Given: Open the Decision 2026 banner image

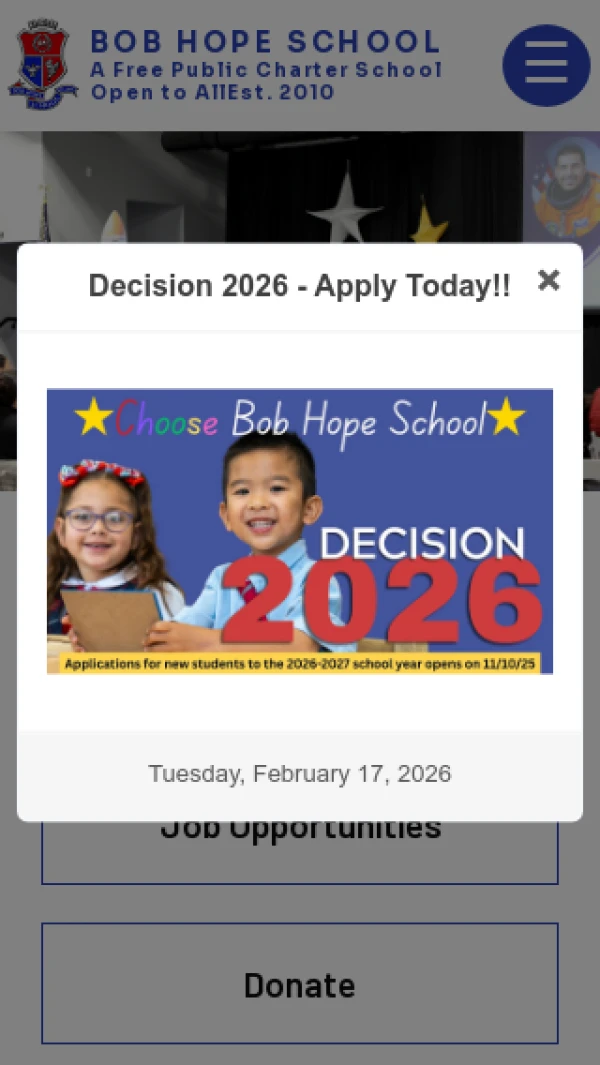Looking at the screenshot, I should pos(300,531).
